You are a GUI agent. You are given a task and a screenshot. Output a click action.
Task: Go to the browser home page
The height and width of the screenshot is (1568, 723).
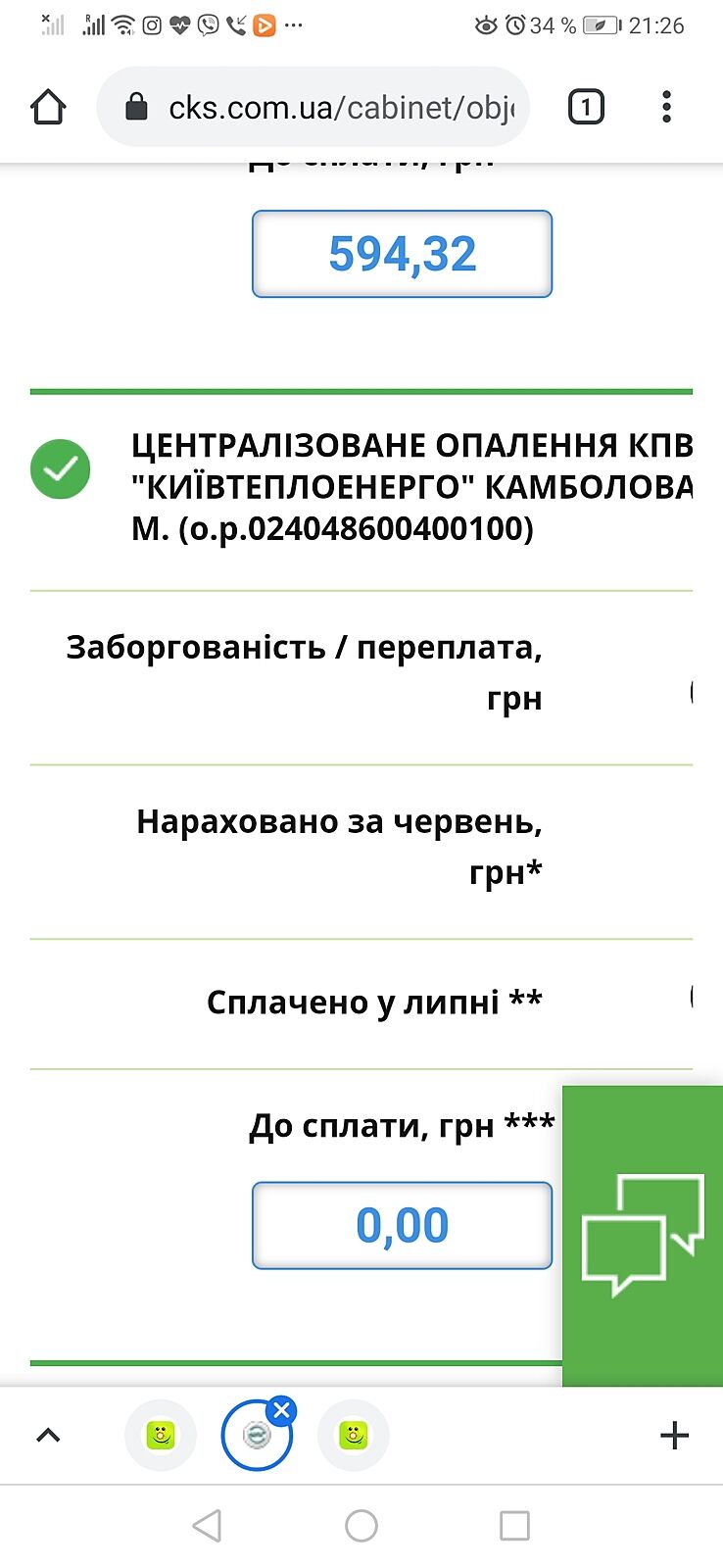click(x=48, y=107)
